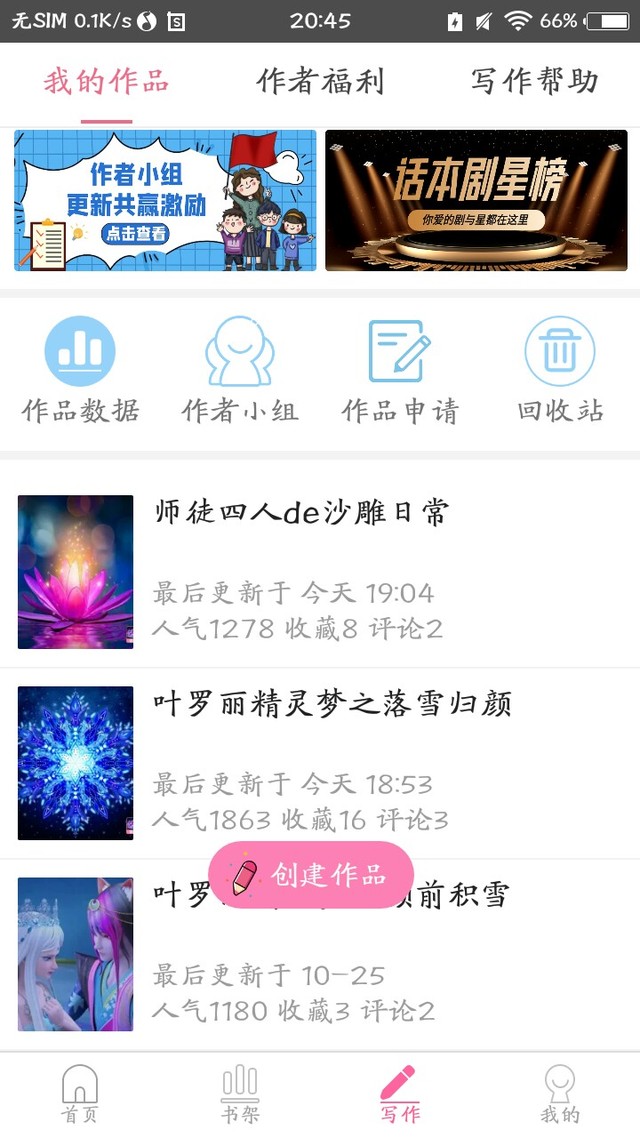Switch to the 作者福利 tab
The image size is (640, 1138).
pos(320,82)
